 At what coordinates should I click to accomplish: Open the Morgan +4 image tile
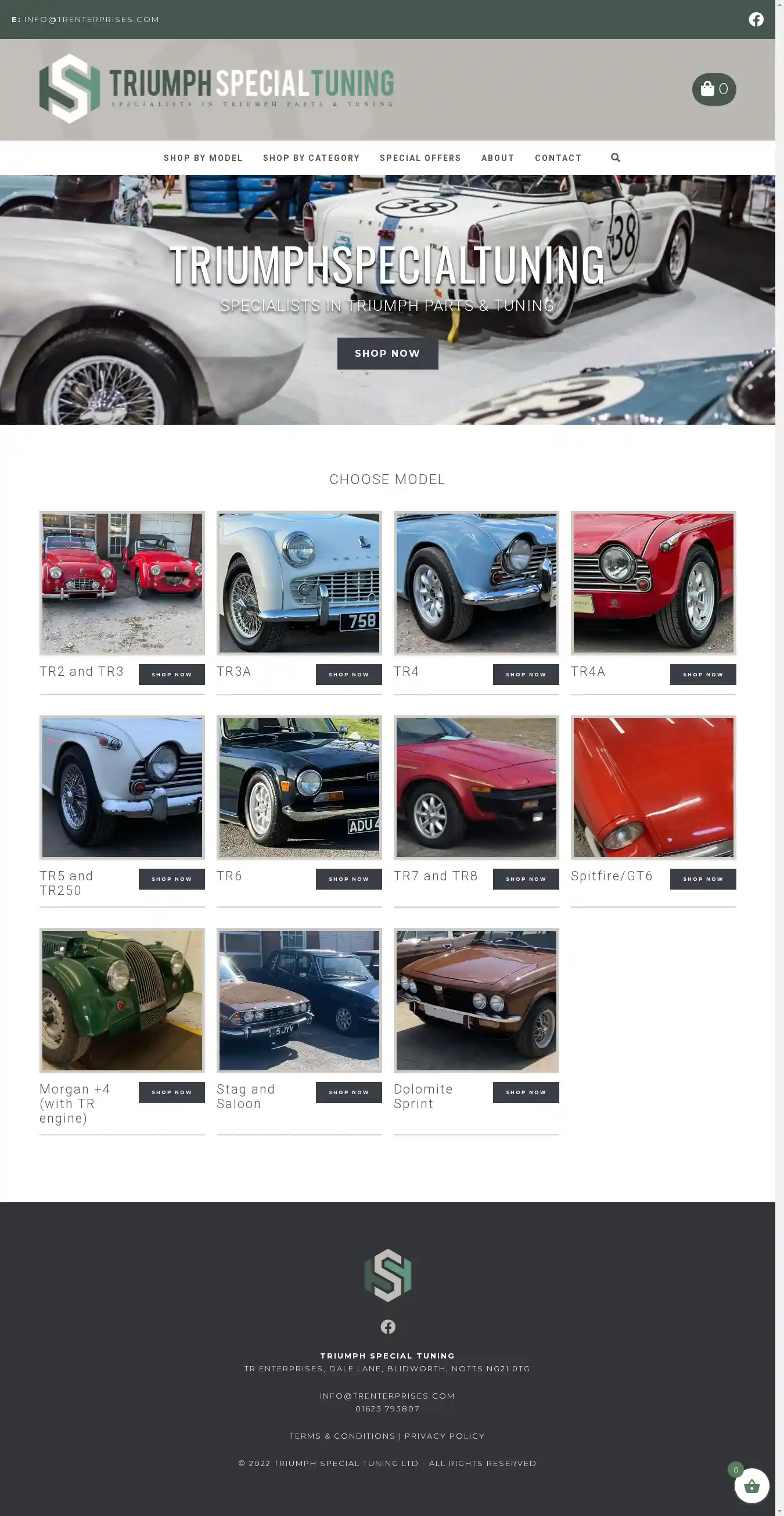coord(122,1000)
